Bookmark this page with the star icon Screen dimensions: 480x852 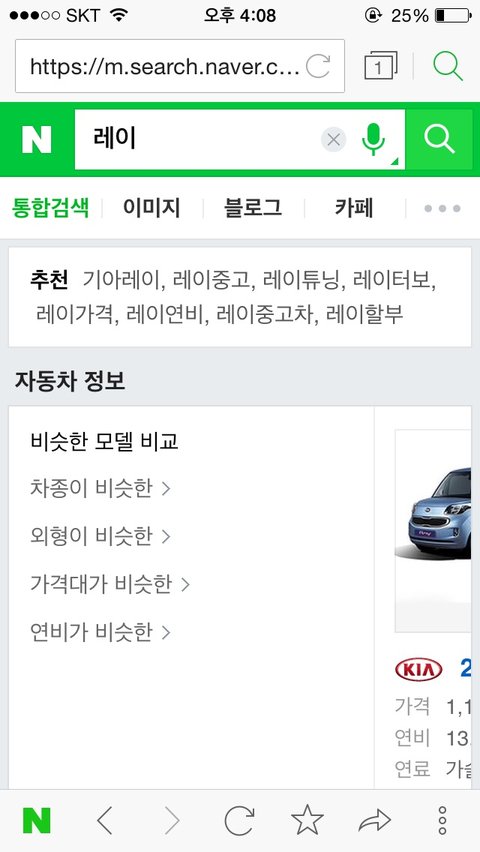pyautogui.click(x=307, y=820)
